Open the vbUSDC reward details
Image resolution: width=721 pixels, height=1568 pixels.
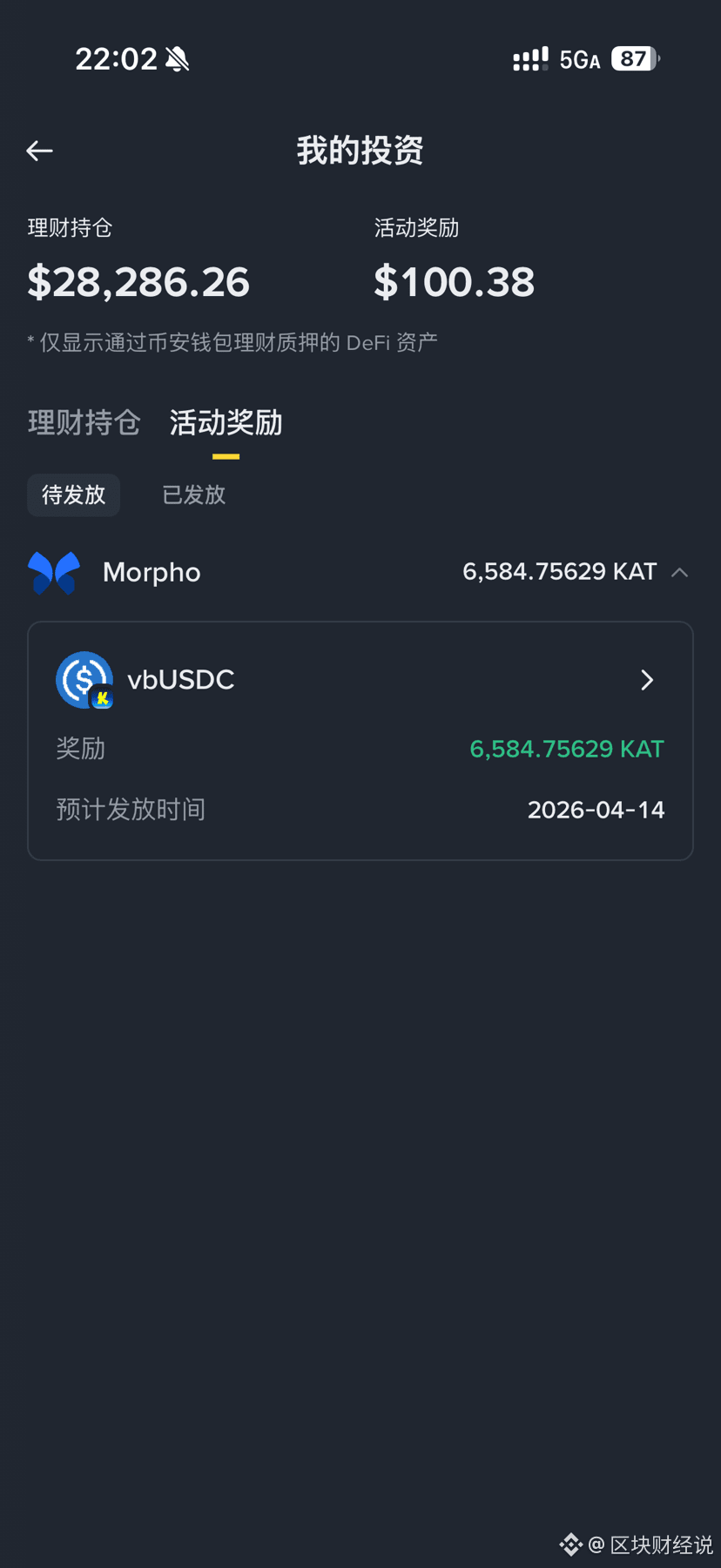646,680
